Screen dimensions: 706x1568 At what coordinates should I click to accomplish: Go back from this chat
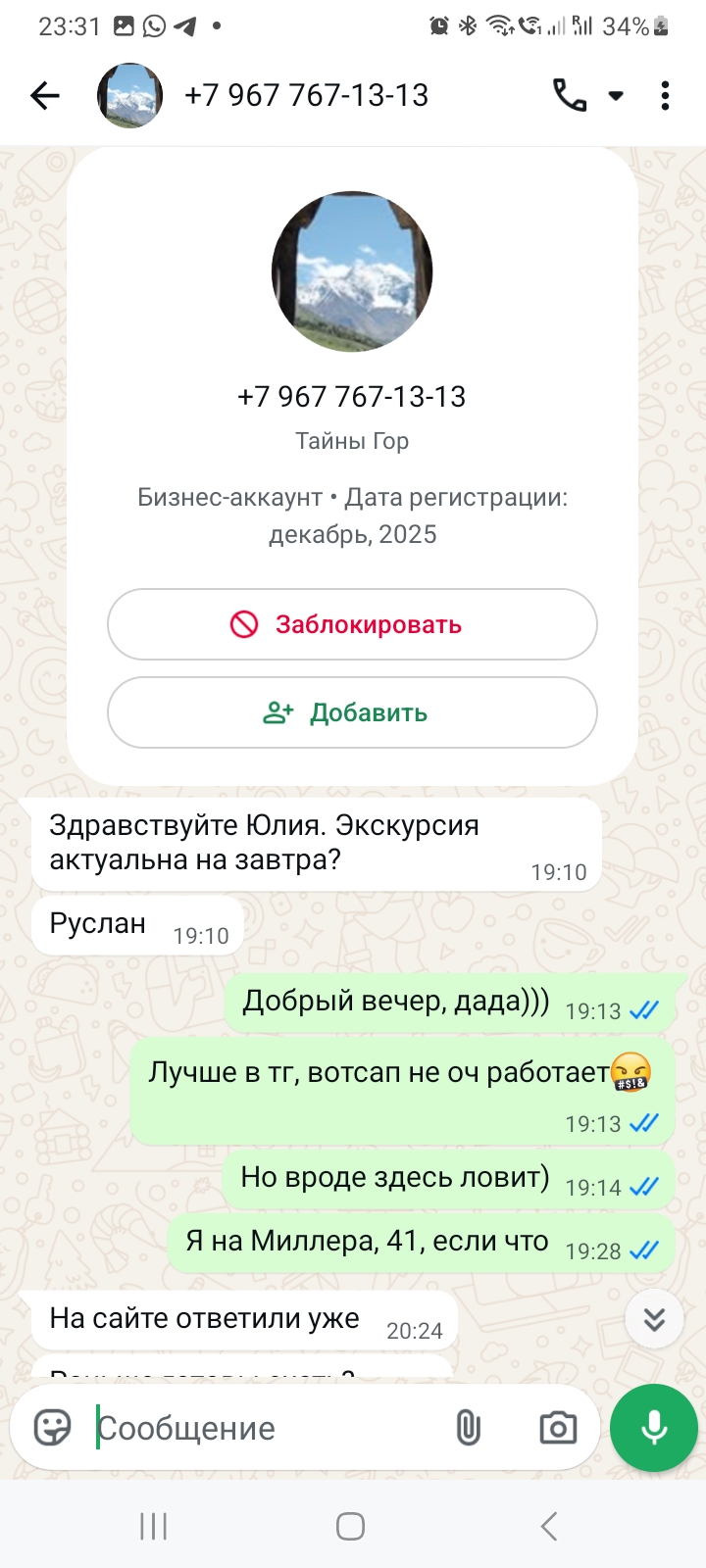pos(45,95)
